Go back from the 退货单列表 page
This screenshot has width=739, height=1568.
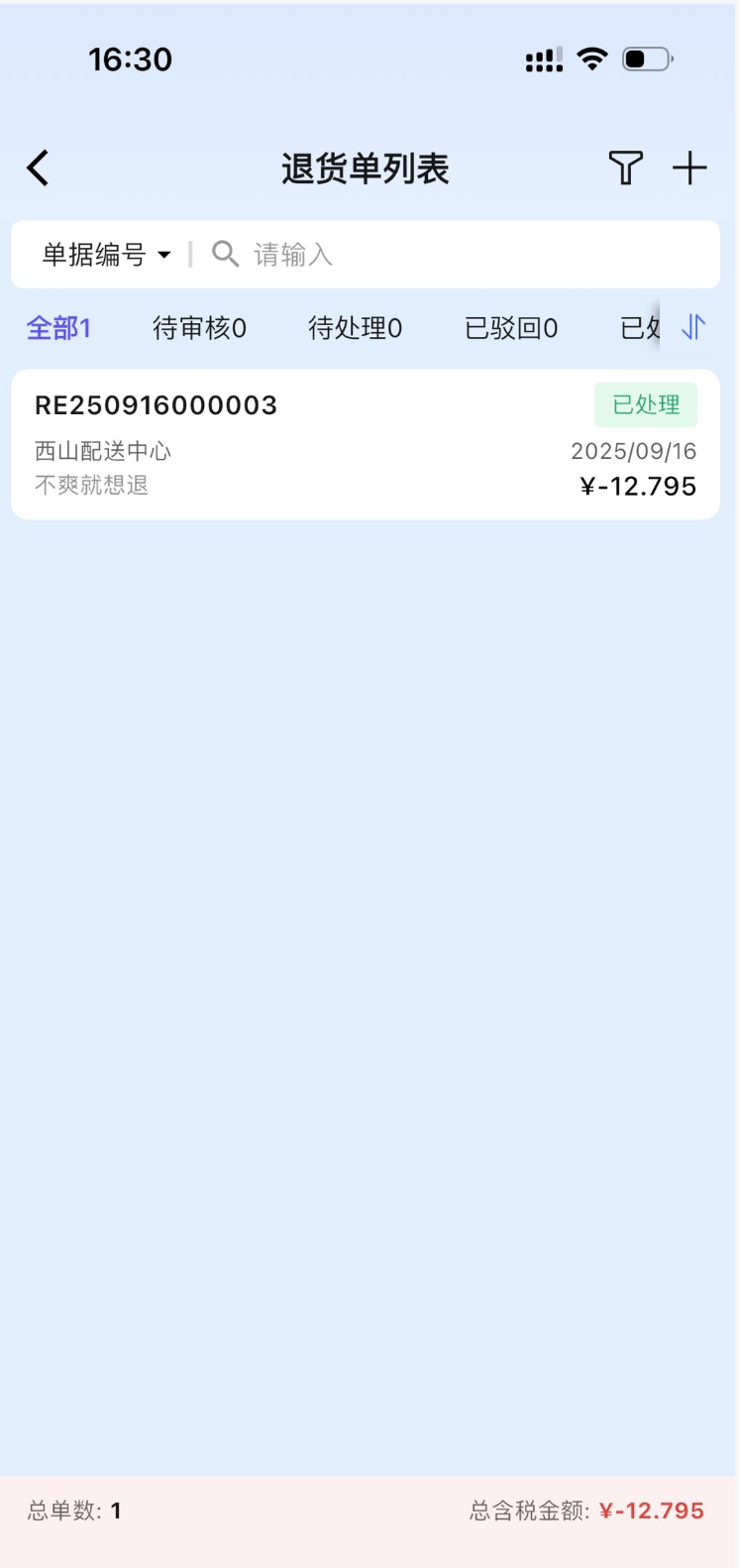pos(39,168)
